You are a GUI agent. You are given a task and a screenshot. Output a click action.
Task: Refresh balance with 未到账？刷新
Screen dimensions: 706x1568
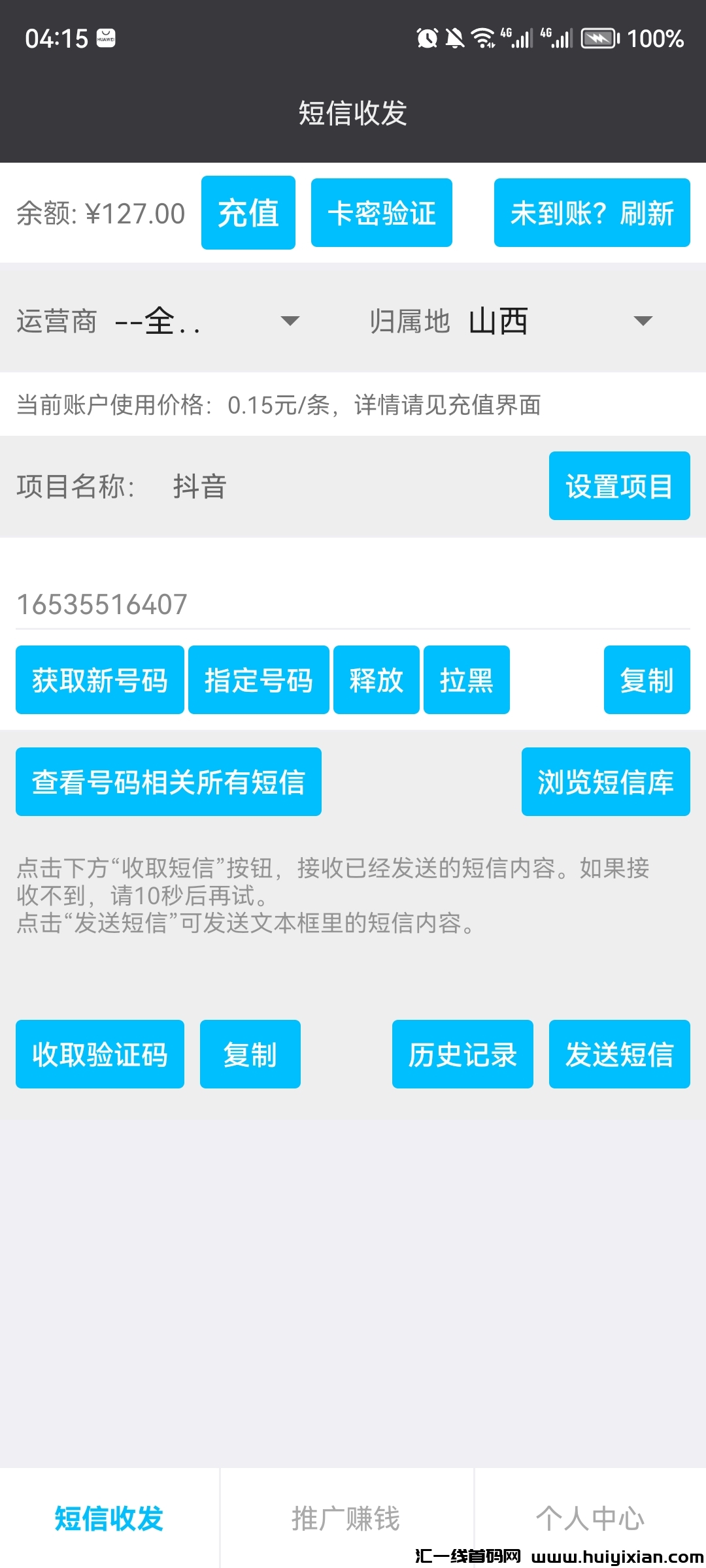[592, 213]
